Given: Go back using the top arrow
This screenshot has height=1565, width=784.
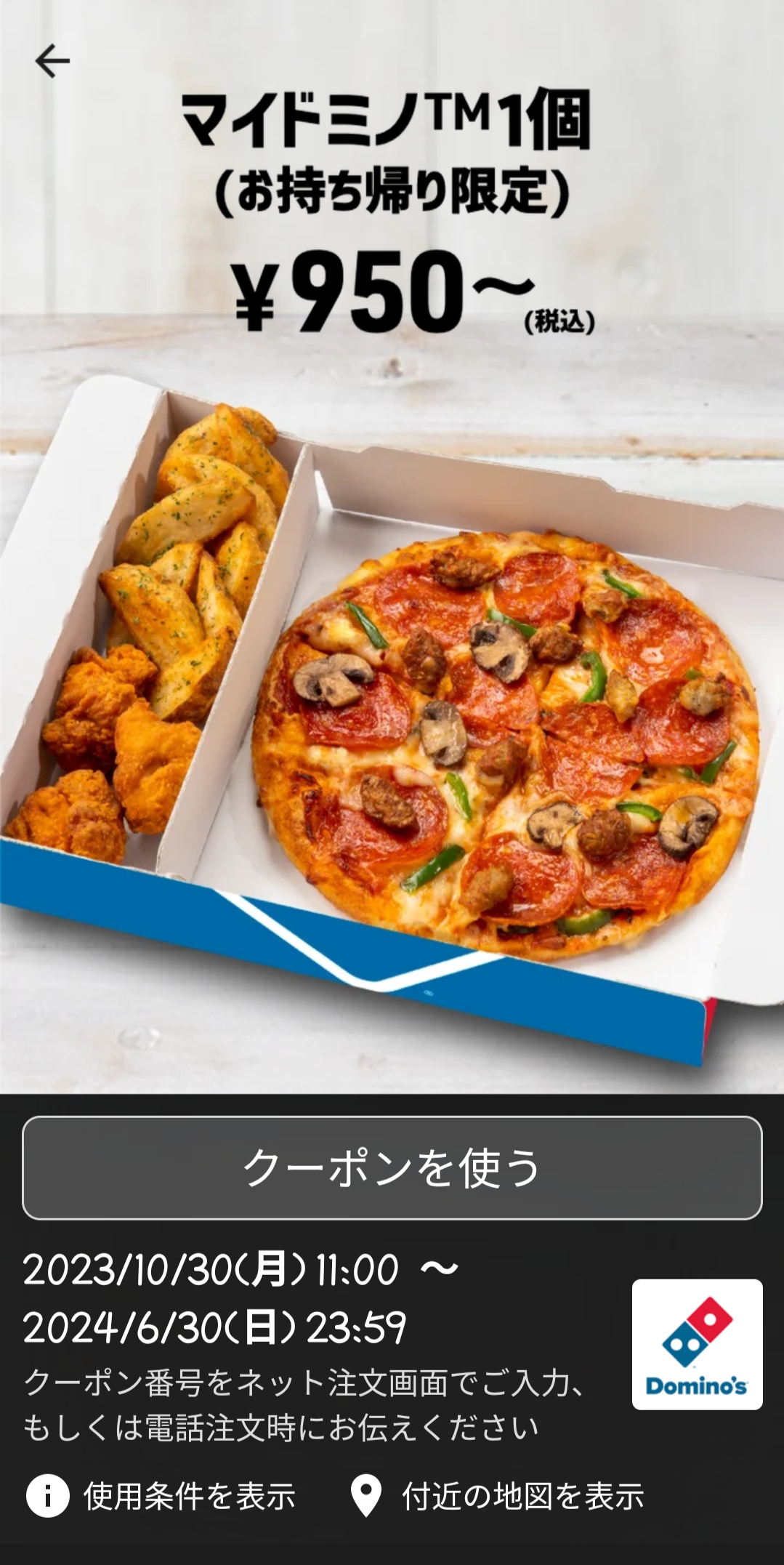Looking at the screenshot, I should [52, 60].
